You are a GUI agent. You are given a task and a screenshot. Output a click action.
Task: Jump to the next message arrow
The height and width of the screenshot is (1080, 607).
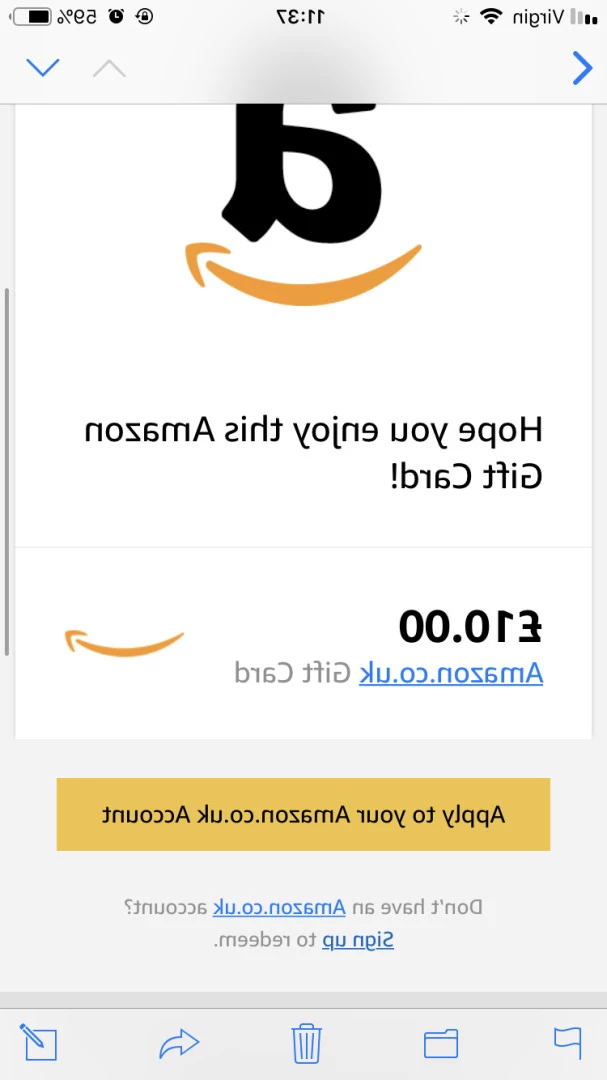coord(43,68)
